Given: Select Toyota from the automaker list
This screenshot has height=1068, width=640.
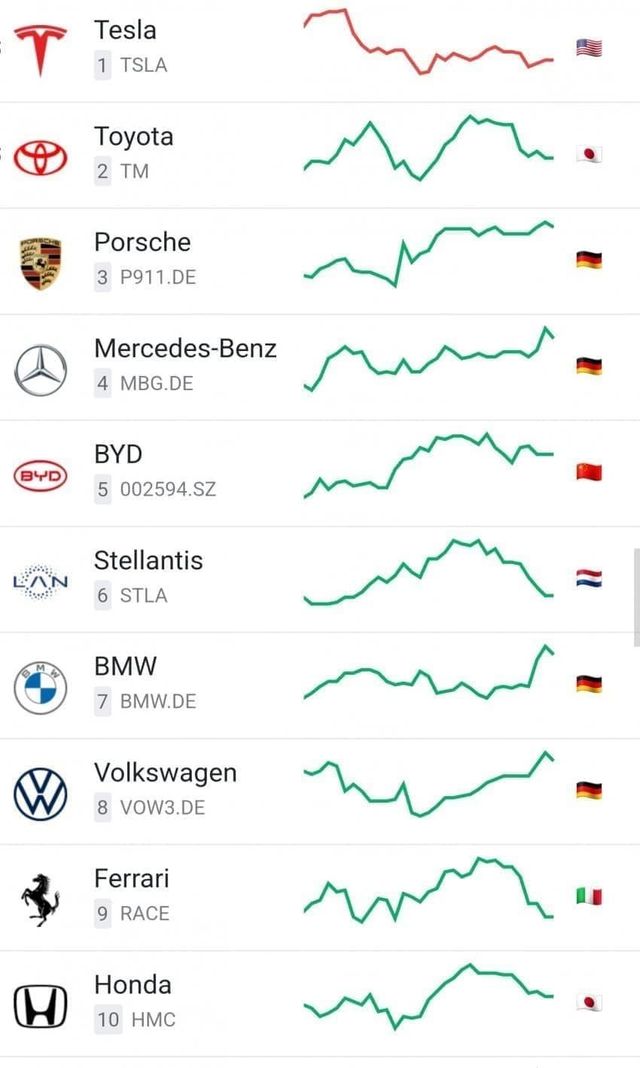Looking at the screenshot, I should (x=133, y=137).
